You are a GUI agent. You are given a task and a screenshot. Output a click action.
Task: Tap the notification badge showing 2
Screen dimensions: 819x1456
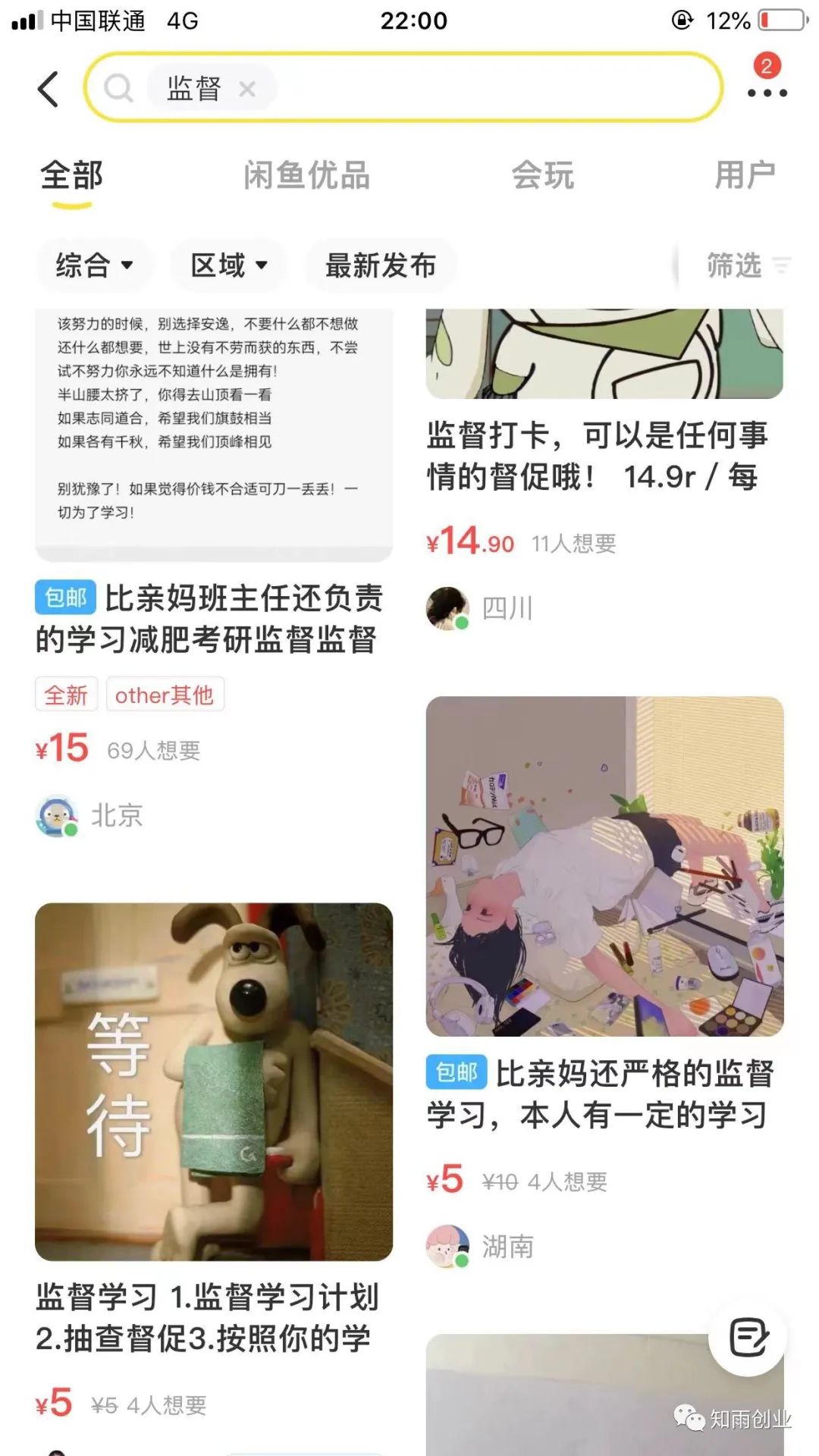pos(767,67)
